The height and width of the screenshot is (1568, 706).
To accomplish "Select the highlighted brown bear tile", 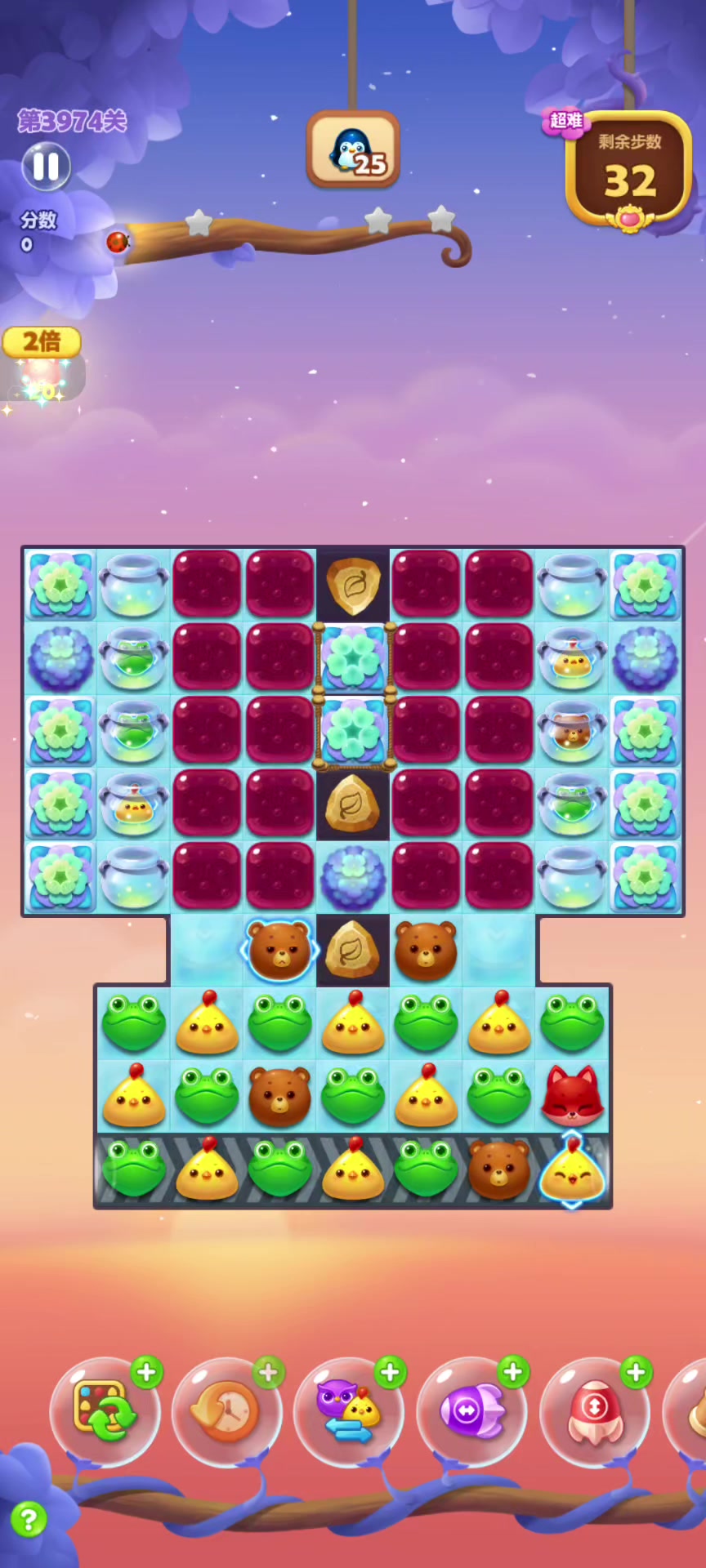I will (280, 949).
